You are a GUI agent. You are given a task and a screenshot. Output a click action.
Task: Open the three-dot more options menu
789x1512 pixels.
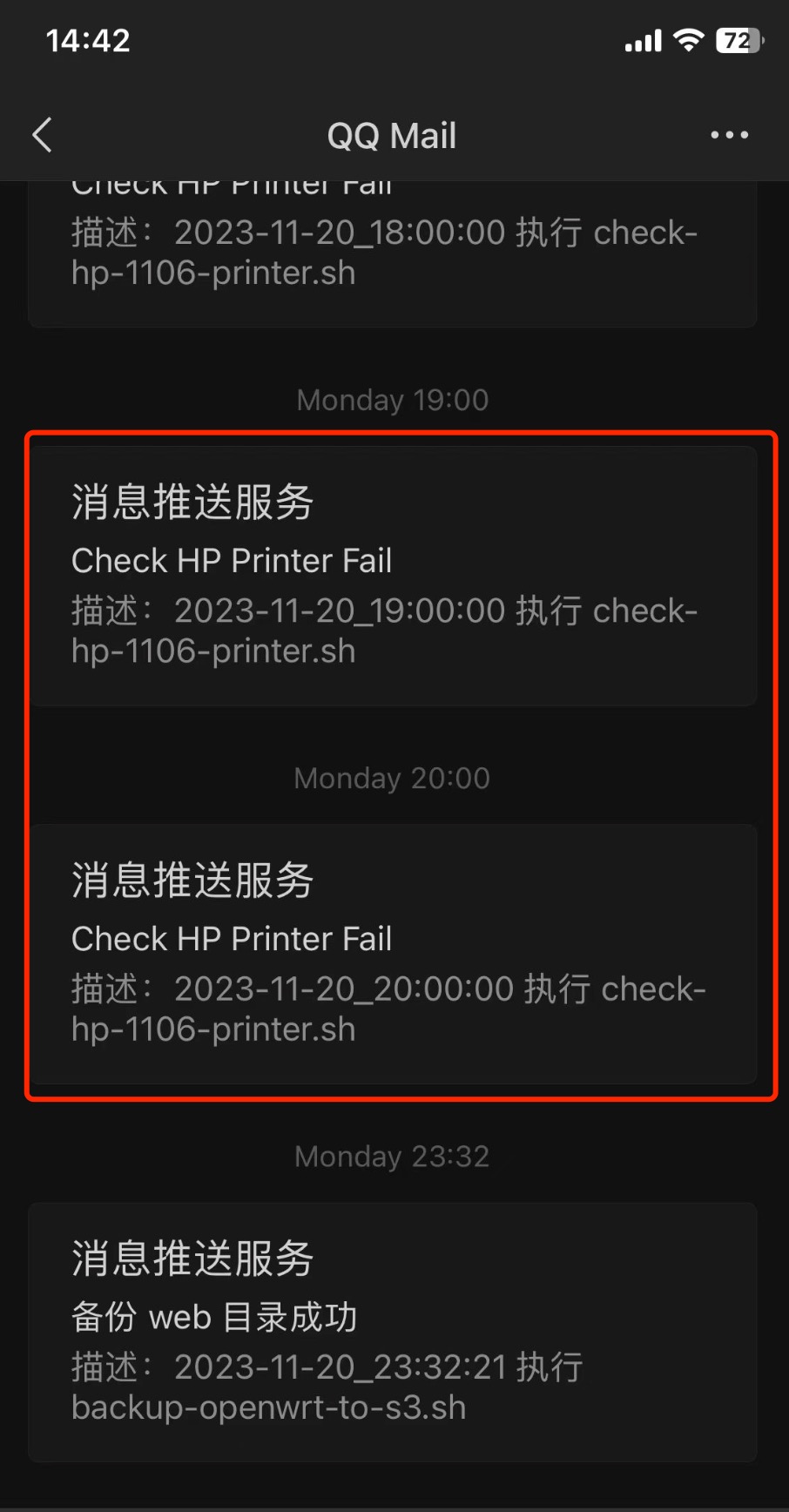click(x=729, y=135)
